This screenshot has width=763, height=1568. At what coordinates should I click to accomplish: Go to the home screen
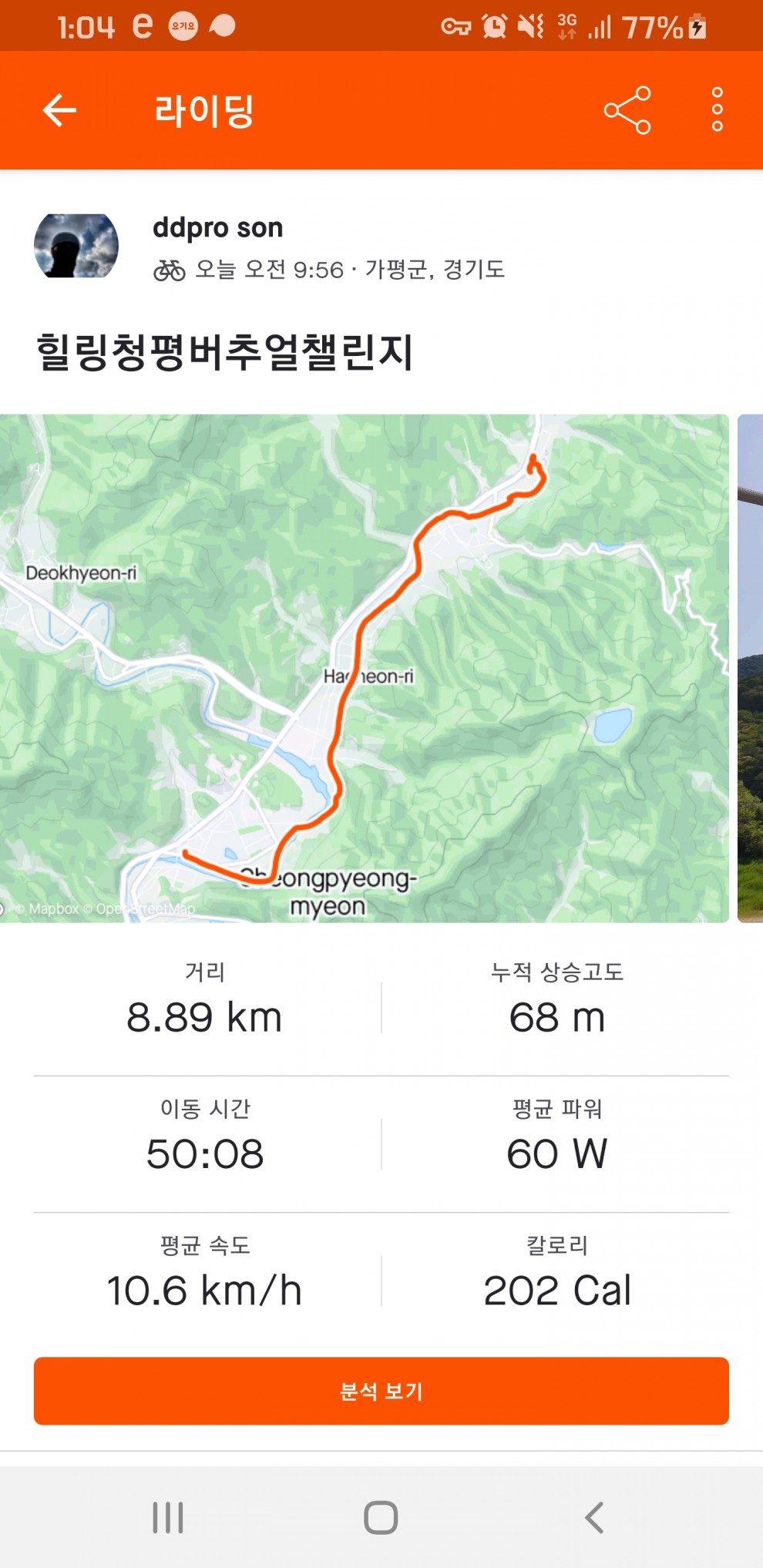tap(381, 1517)
